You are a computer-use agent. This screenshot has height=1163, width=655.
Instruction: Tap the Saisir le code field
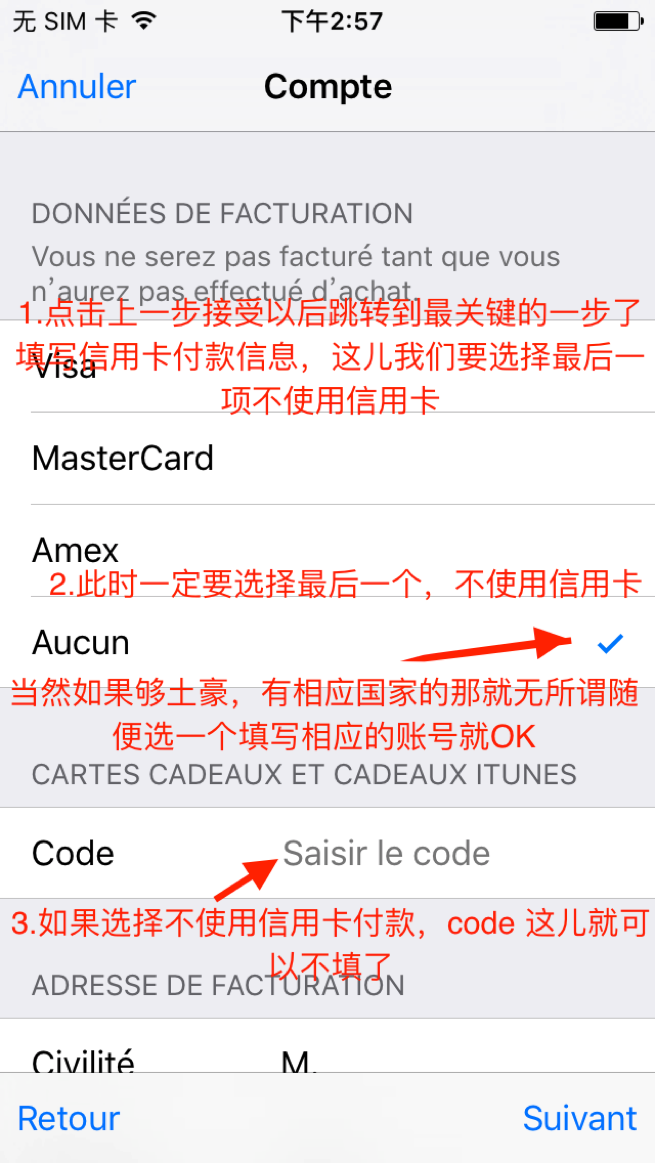(386, 853)
